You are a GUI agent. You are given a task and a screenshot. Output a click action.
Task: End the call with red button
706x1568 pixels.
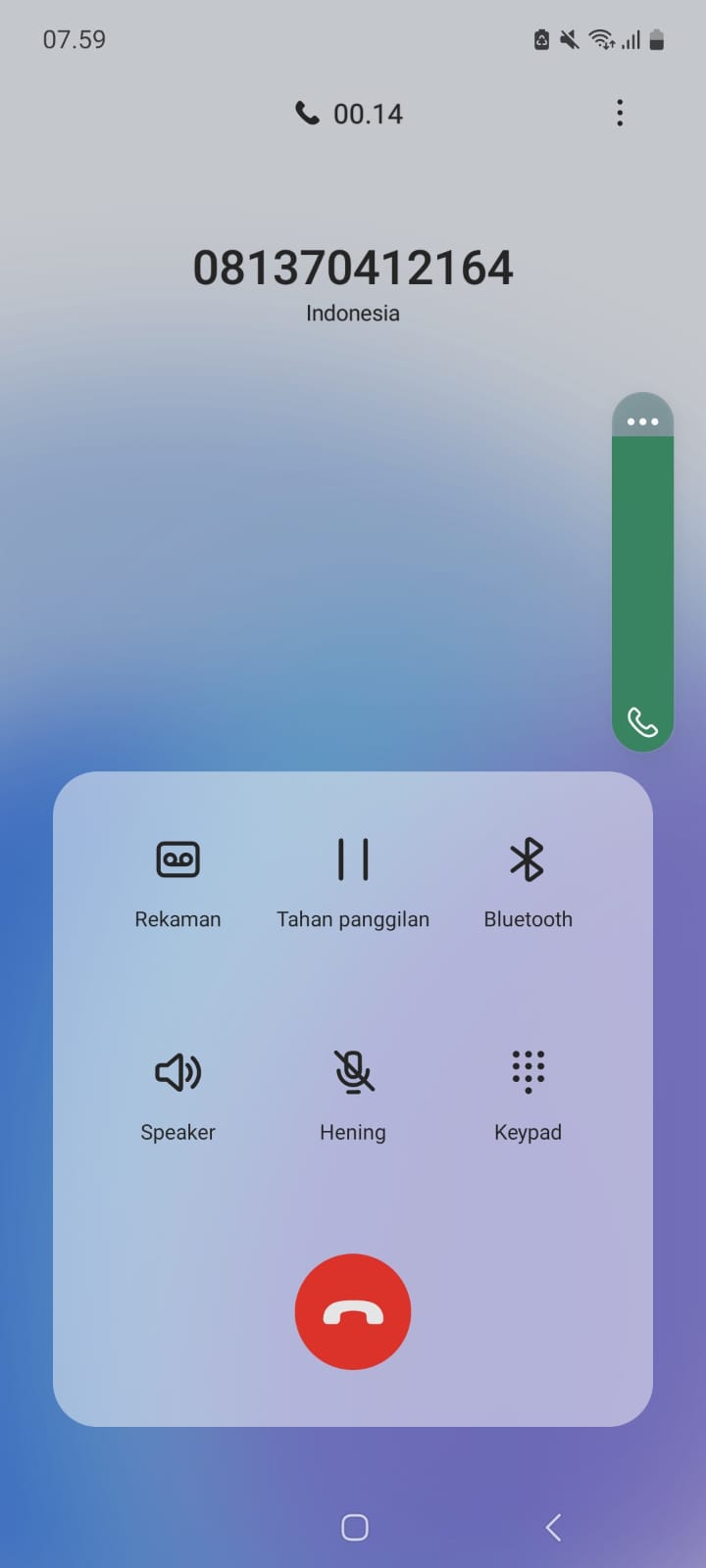pyautogui.click(x=353, y=1311)
